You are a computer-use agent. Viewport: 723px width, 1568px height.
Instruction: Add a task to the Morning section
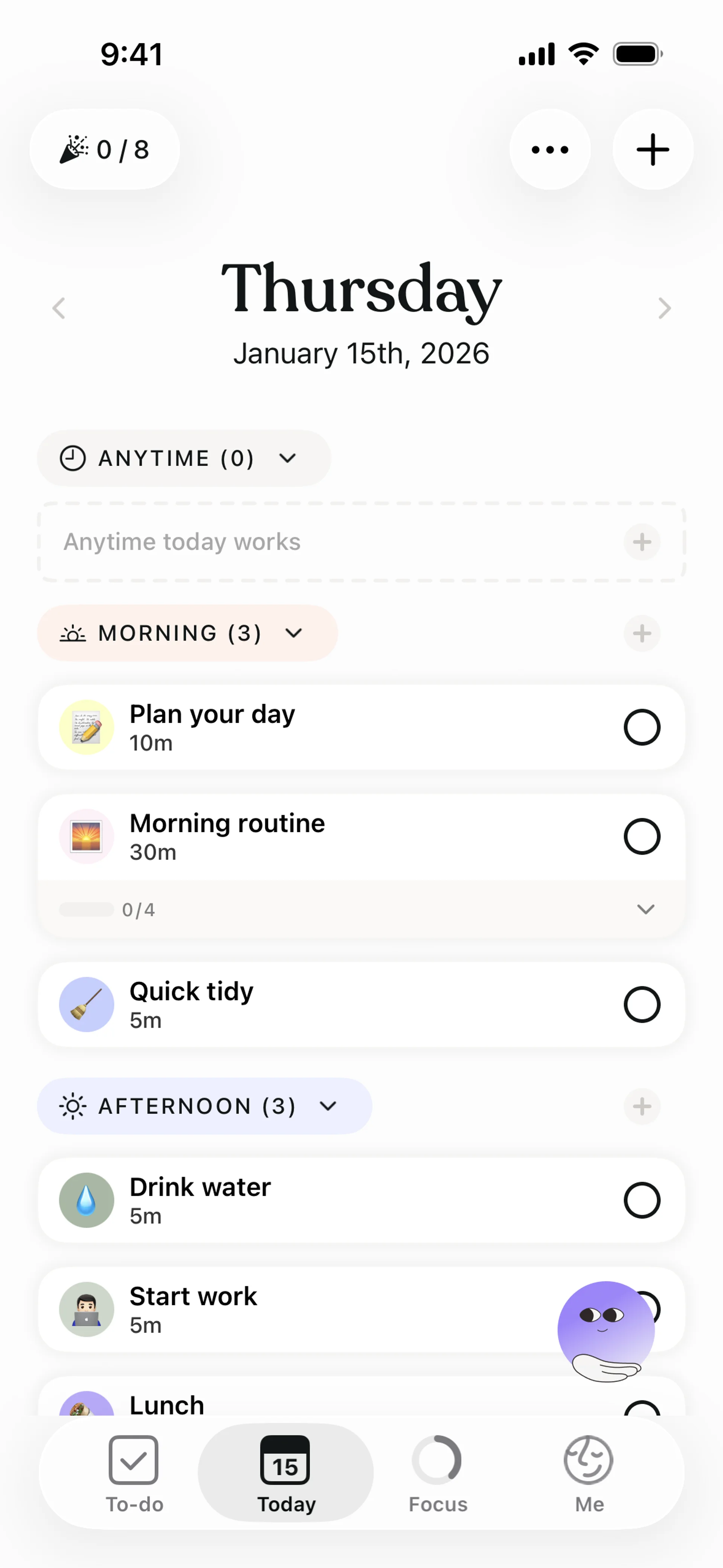(x=641, y=633)
